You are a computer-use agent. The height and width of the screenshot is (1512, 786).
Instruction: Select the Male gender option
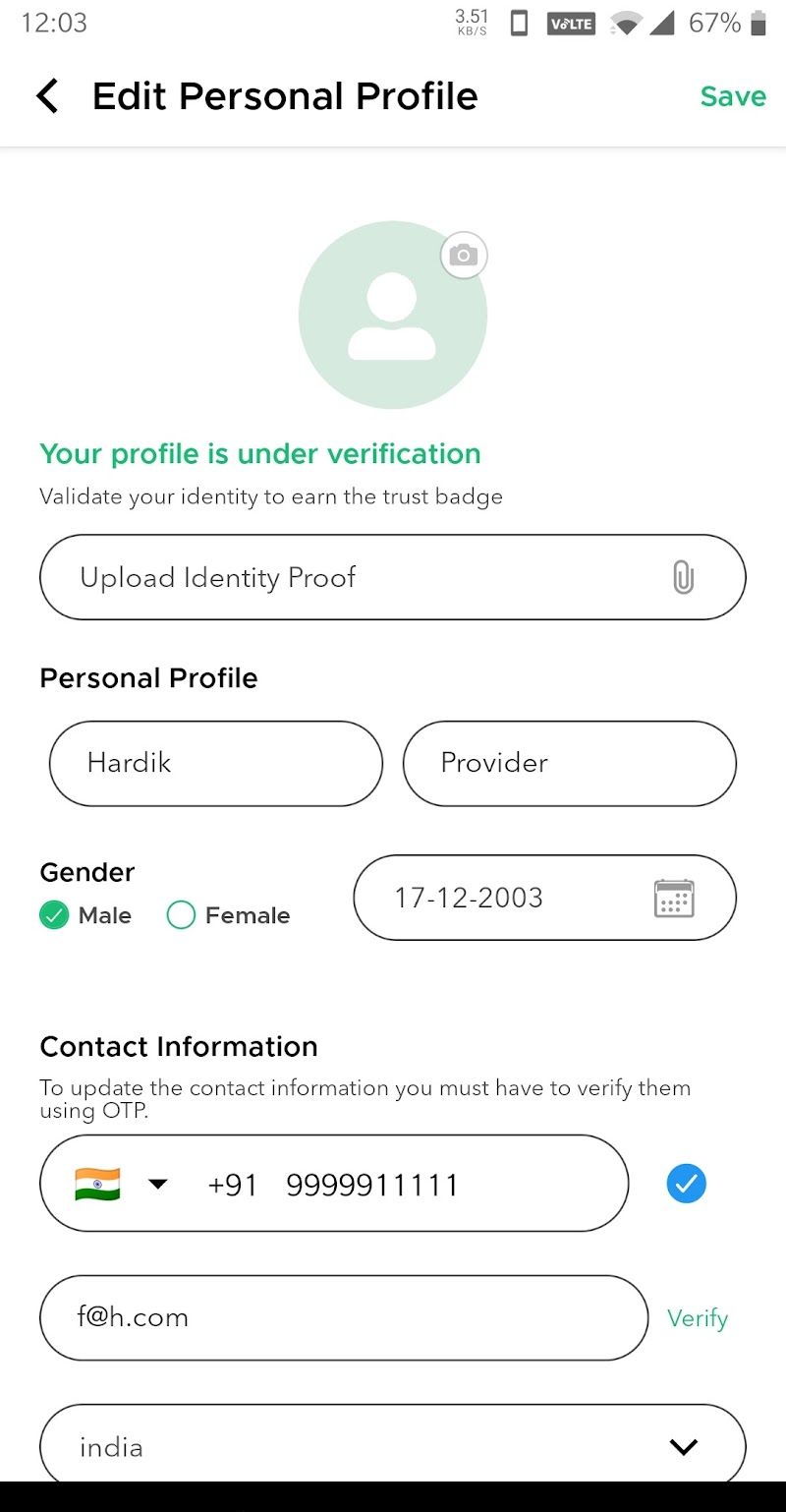85,915
